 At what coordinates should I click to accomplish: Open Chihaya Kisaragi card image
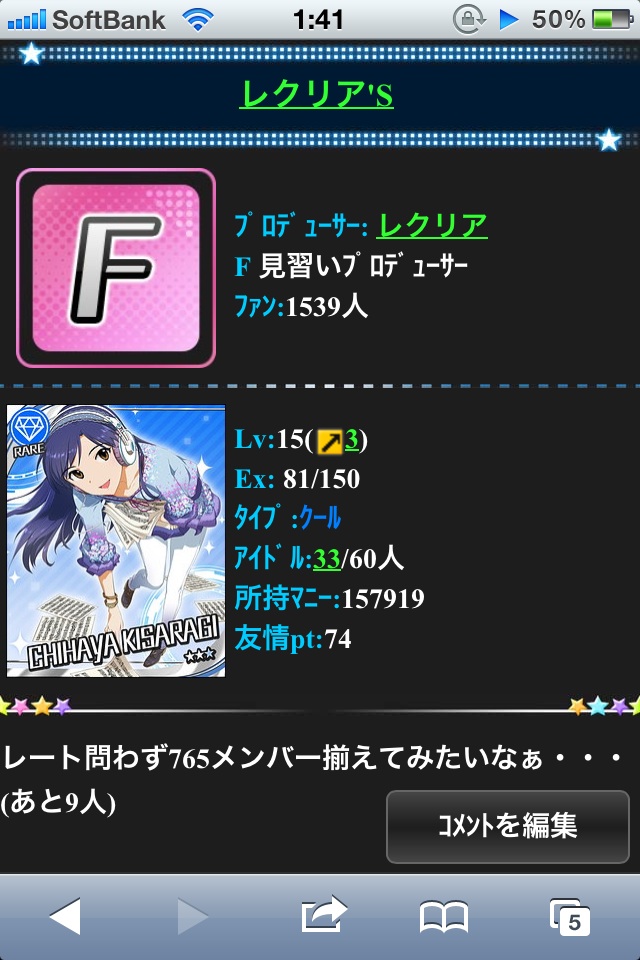[x=115, y=541]
